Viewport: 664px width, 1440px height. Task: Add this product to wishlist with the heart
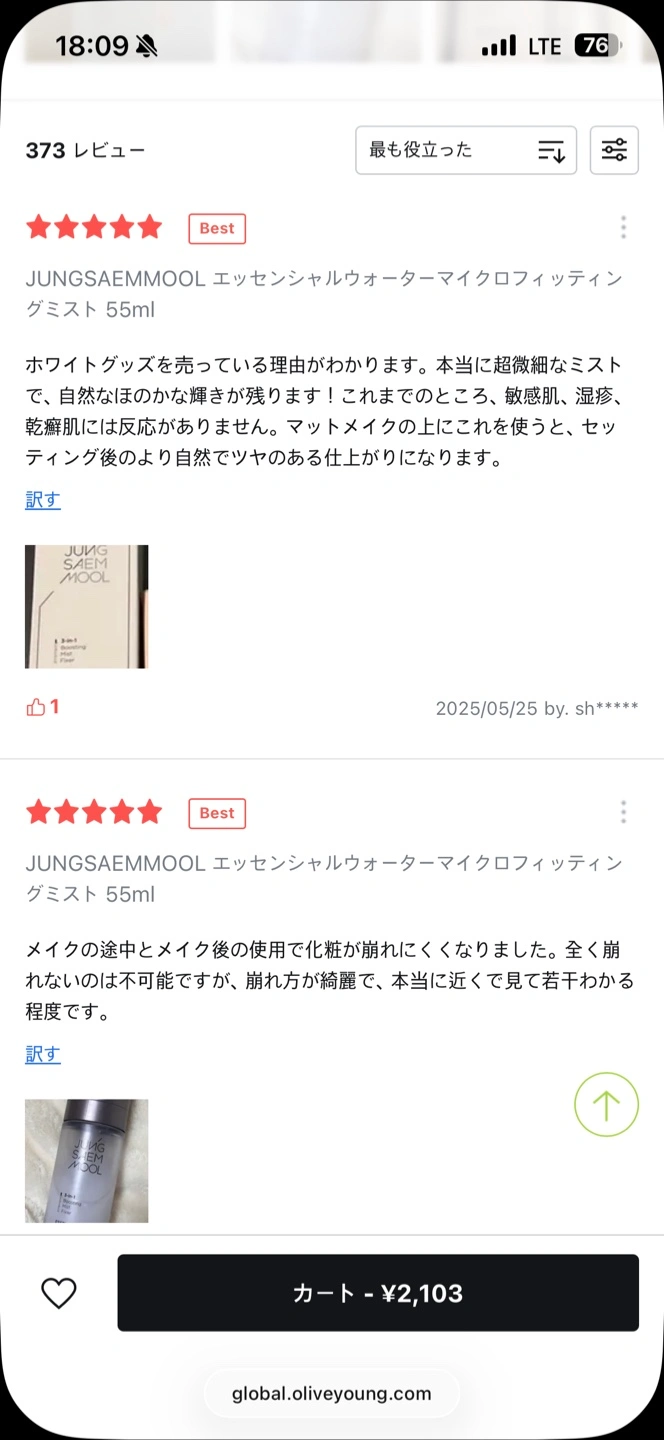(59, 1293)
